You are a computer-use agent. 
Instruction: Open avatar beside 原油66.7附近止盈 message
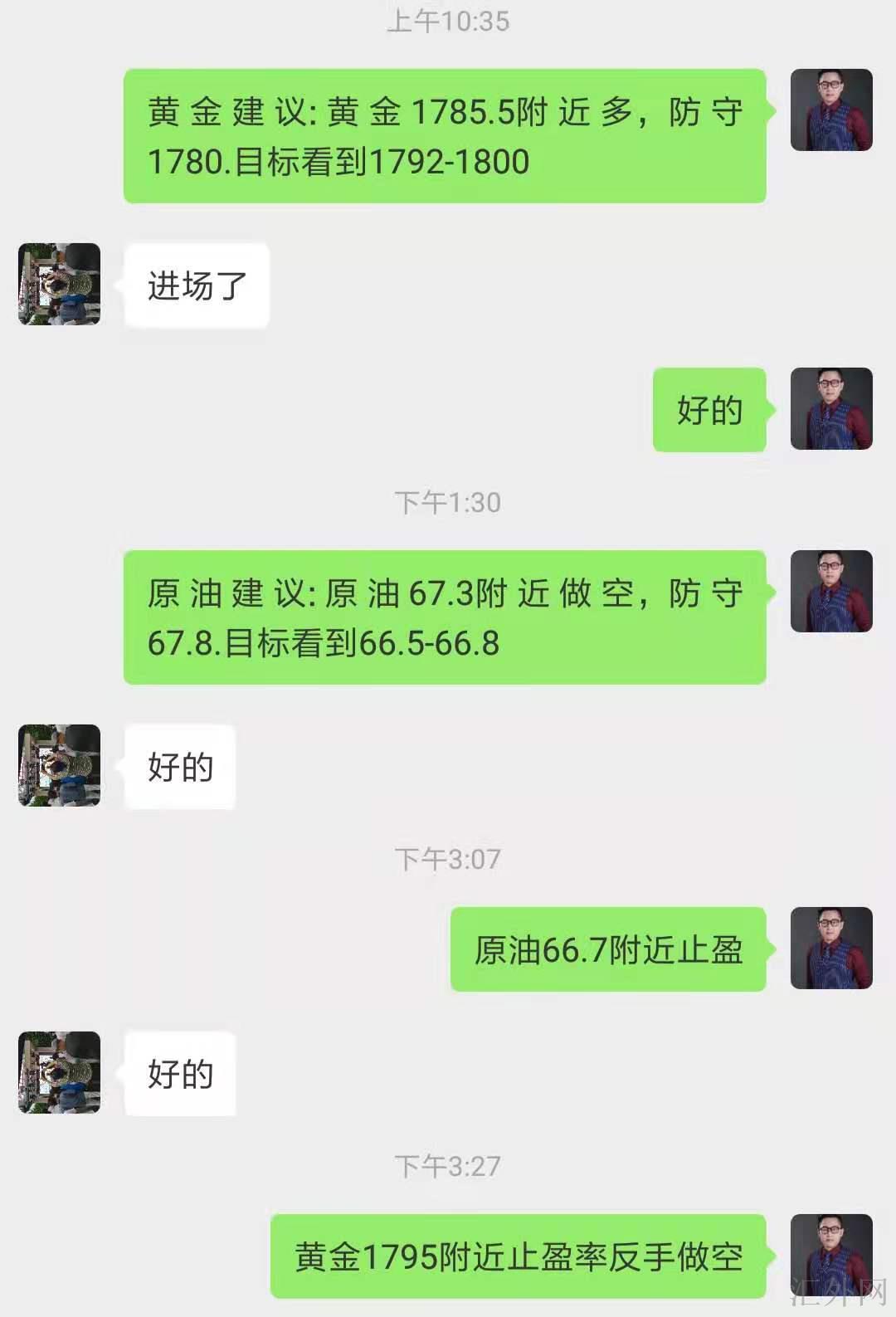coord(831,949)
